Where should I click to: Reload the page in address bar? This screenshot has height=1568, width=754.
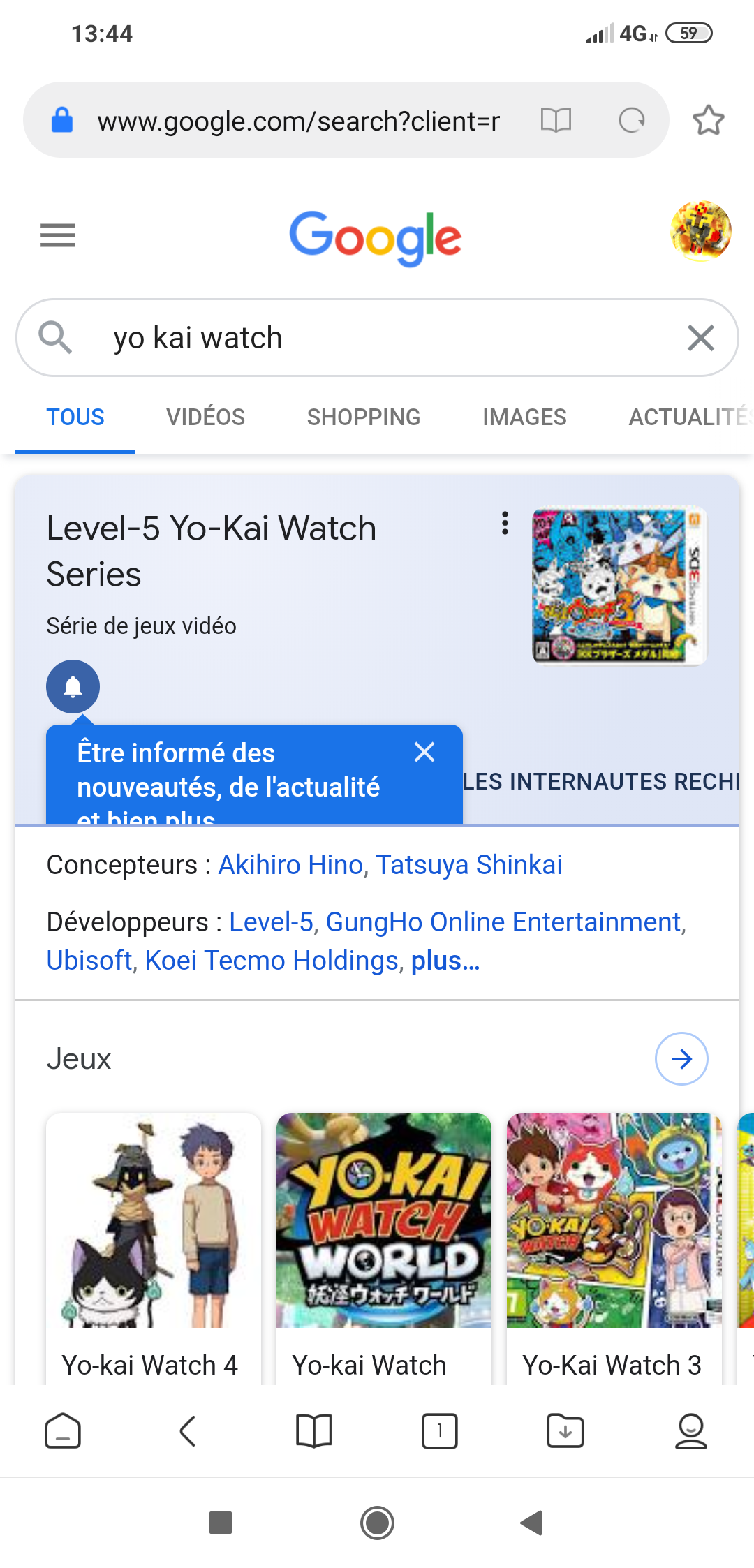(x=632, y=120)
